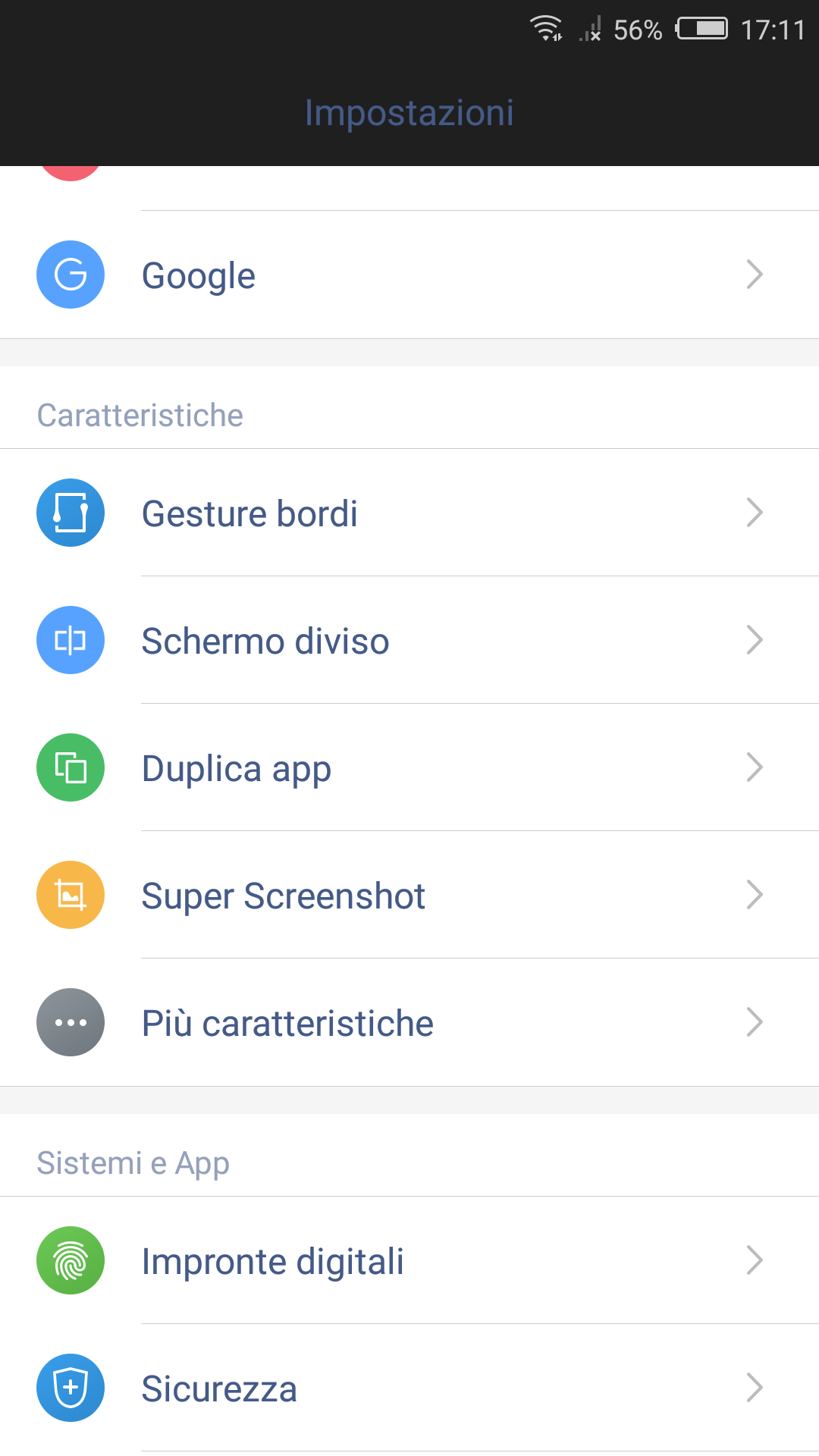Open Gesture bordi settings

pyautogui.click(x=409, y=513)
